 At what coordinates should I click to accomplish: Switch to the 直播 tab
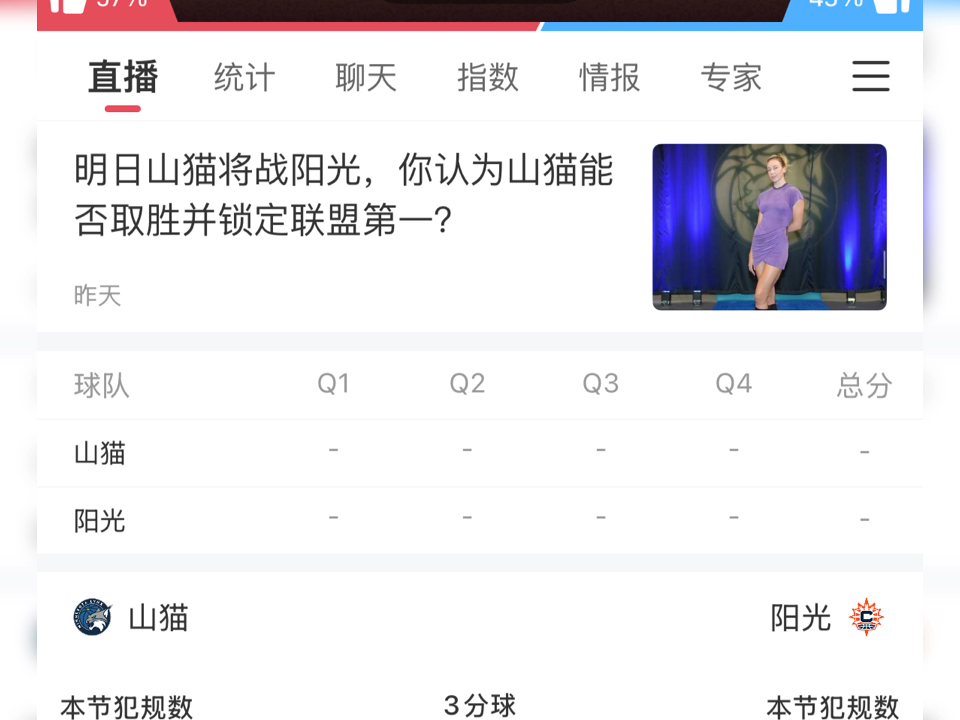point(123,77)
